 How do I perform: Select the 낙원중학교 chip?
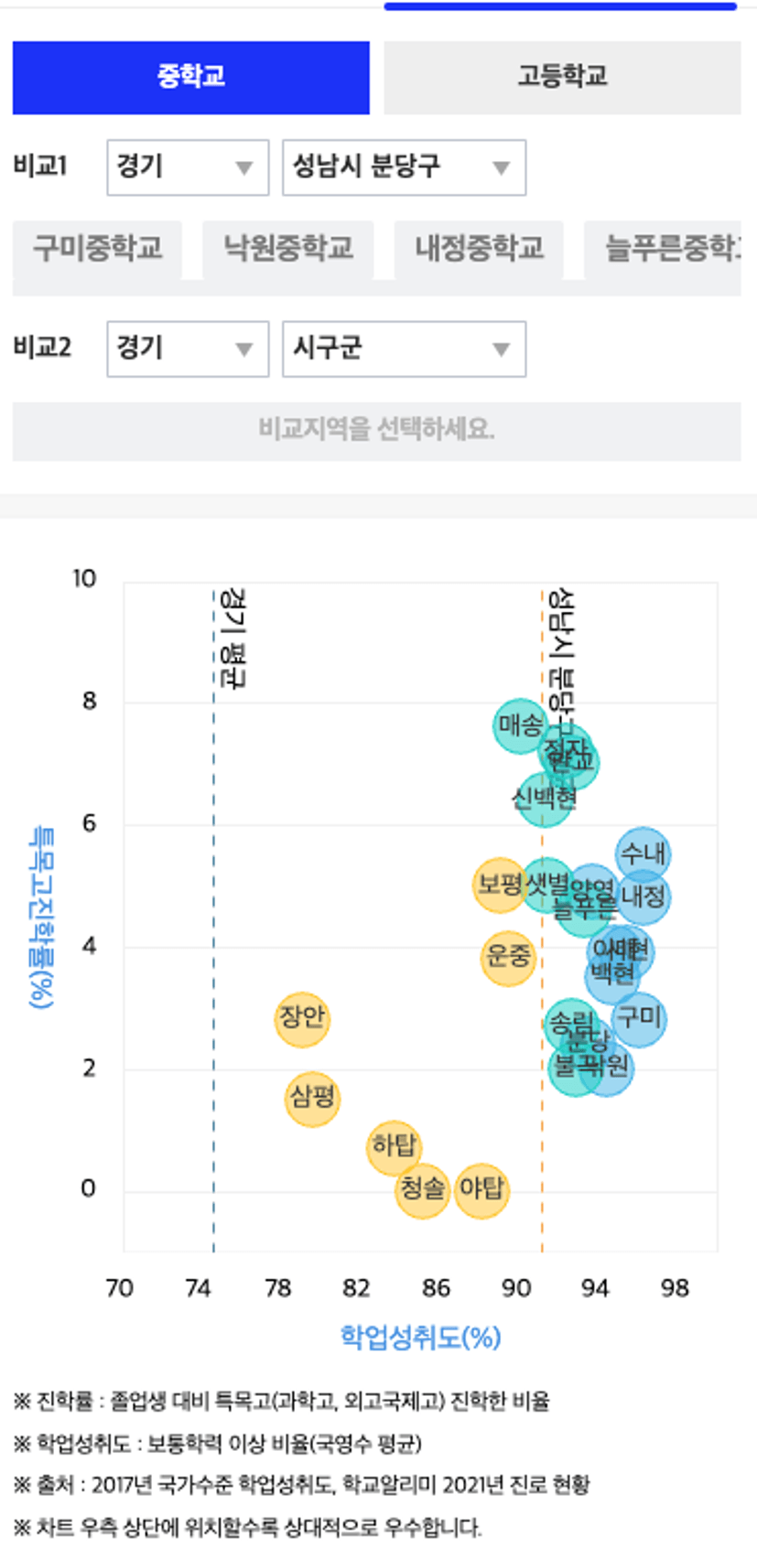pos(287,250)
